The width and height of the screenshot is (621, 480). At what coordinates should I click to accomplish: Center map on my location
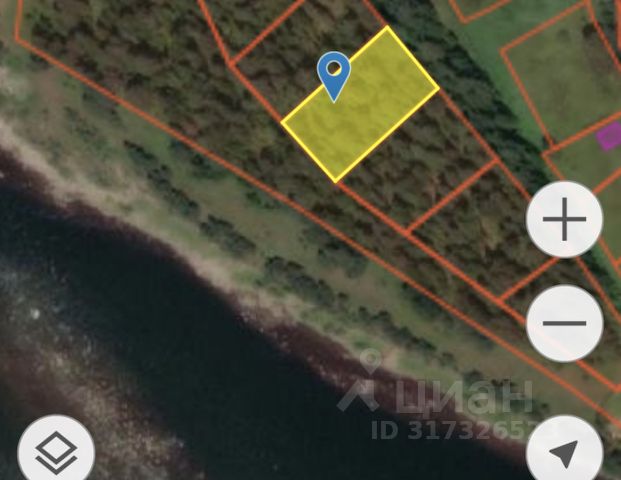click(x=564, y=453)
